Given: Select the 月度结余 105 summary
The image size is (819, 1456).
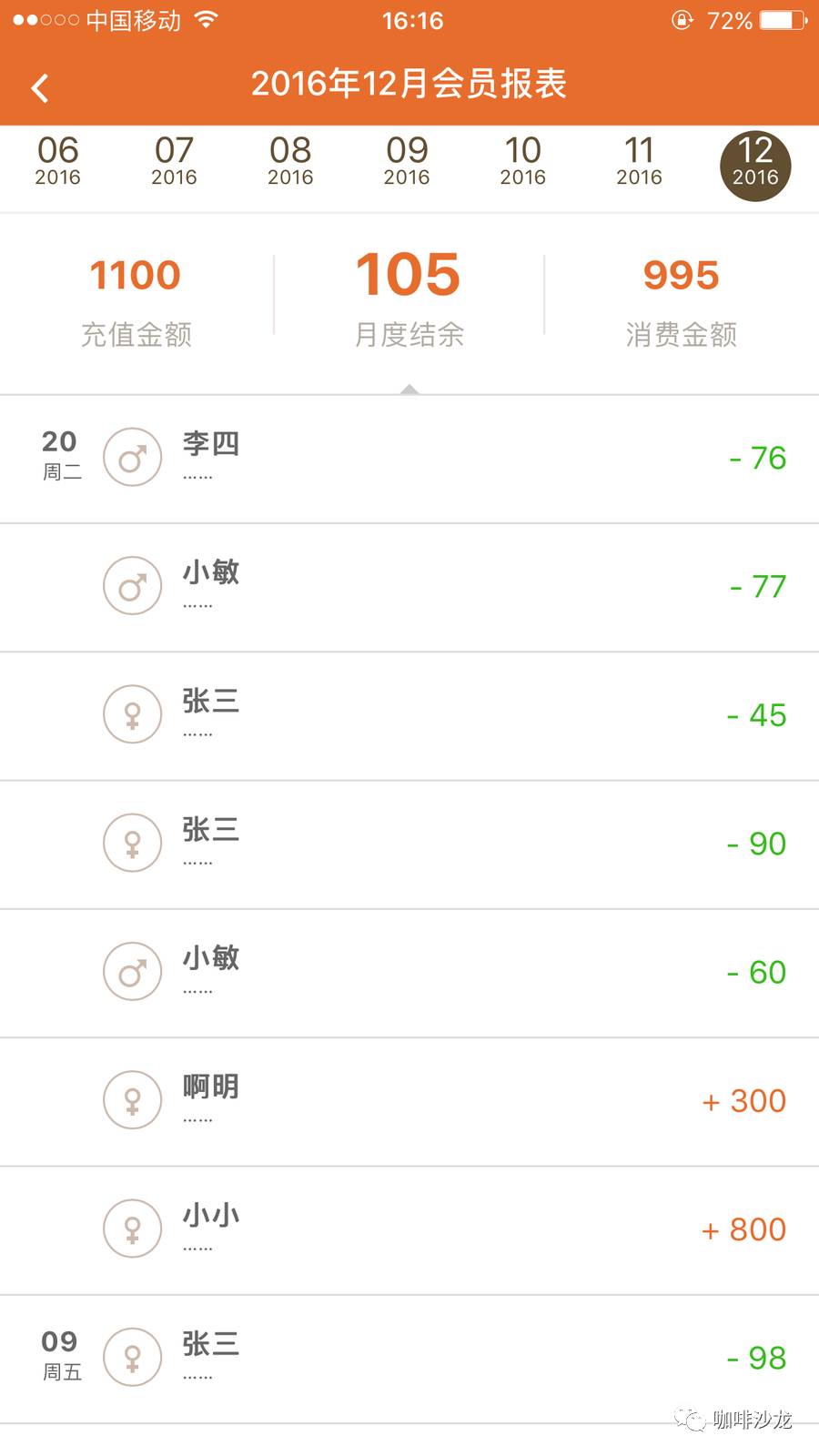Looking at the screenshot, I should 409,299.
